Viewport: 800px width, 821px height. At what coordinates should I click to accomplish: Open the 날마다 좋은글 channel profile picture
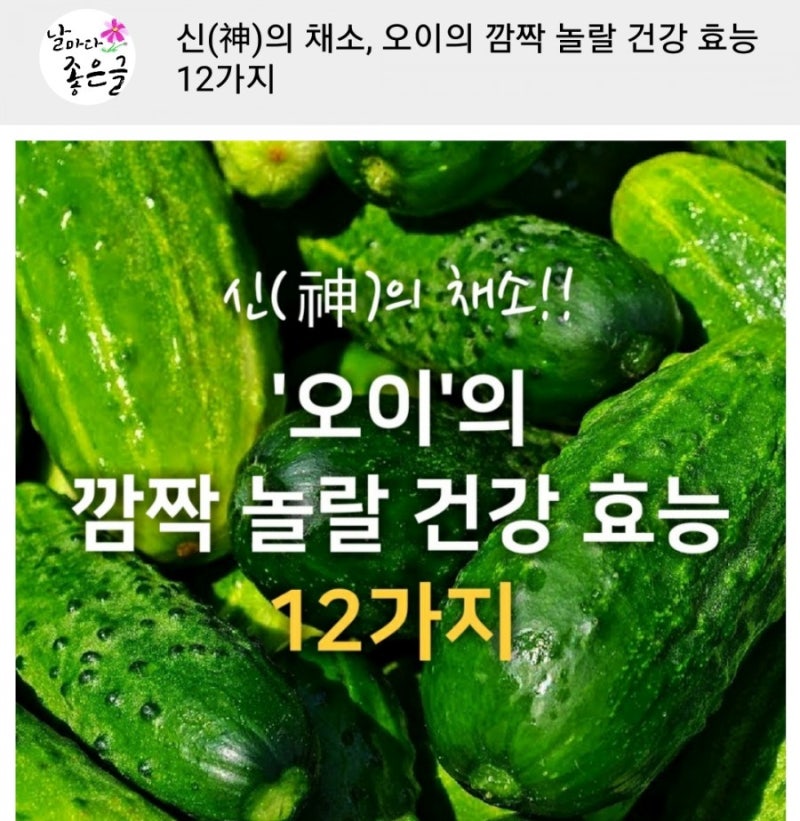[x=87, y=56]
